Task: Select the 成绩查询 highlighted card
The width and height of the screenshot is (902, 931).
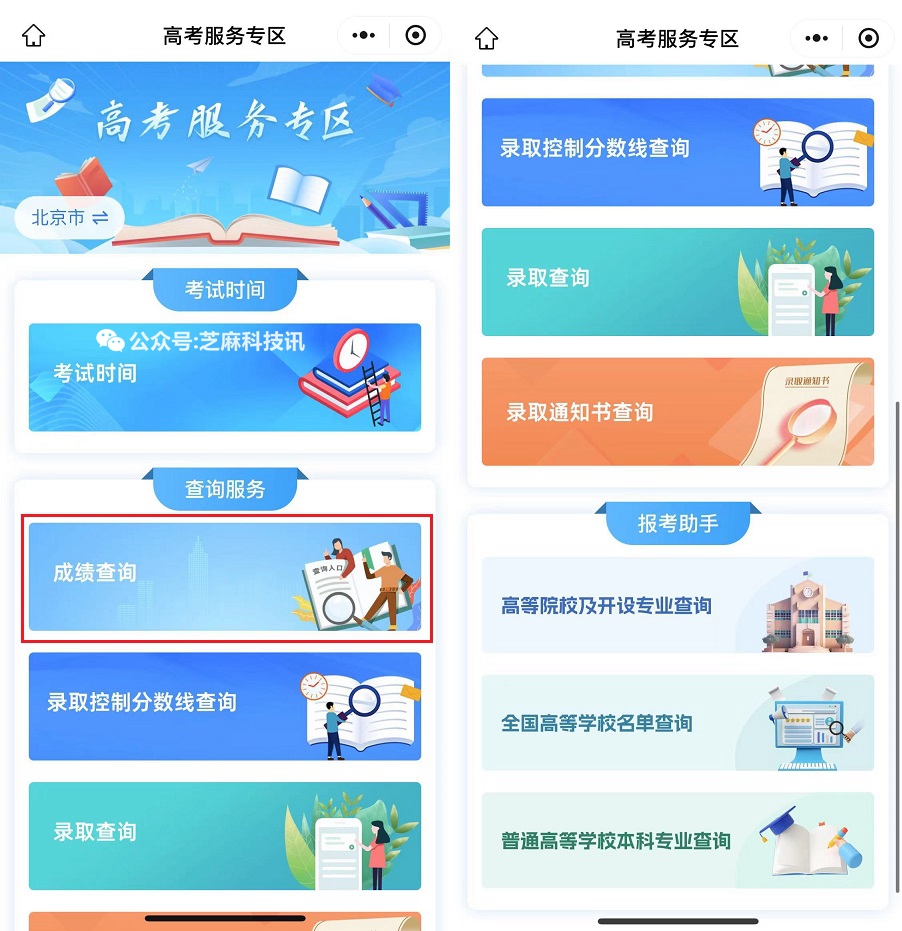Action: pos(226,579)
